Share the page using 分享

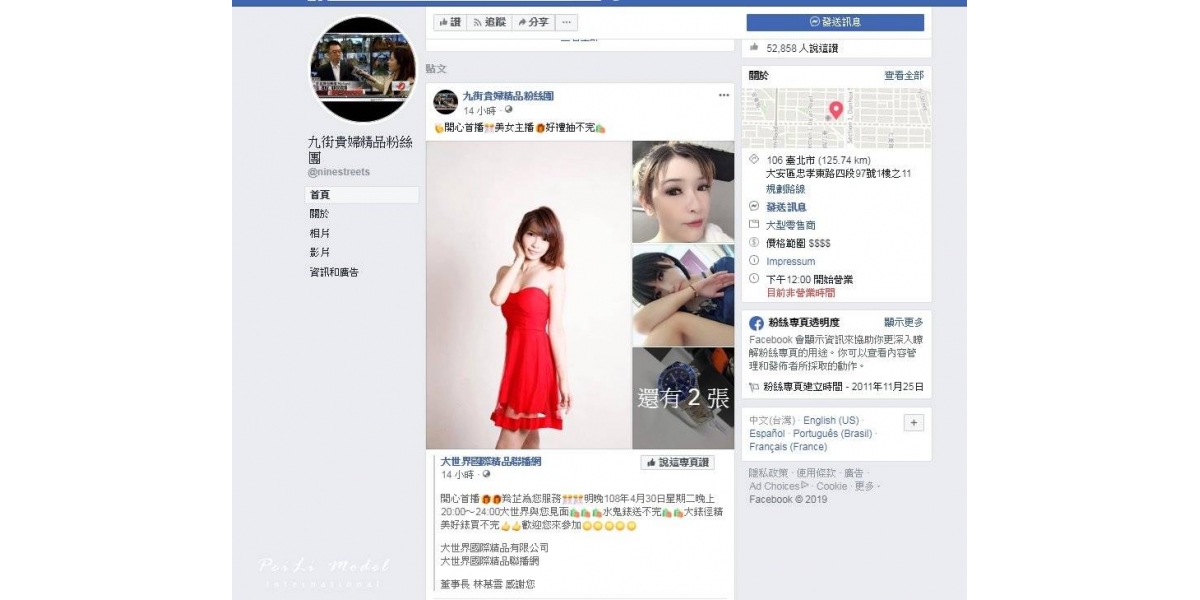[532, 22]
